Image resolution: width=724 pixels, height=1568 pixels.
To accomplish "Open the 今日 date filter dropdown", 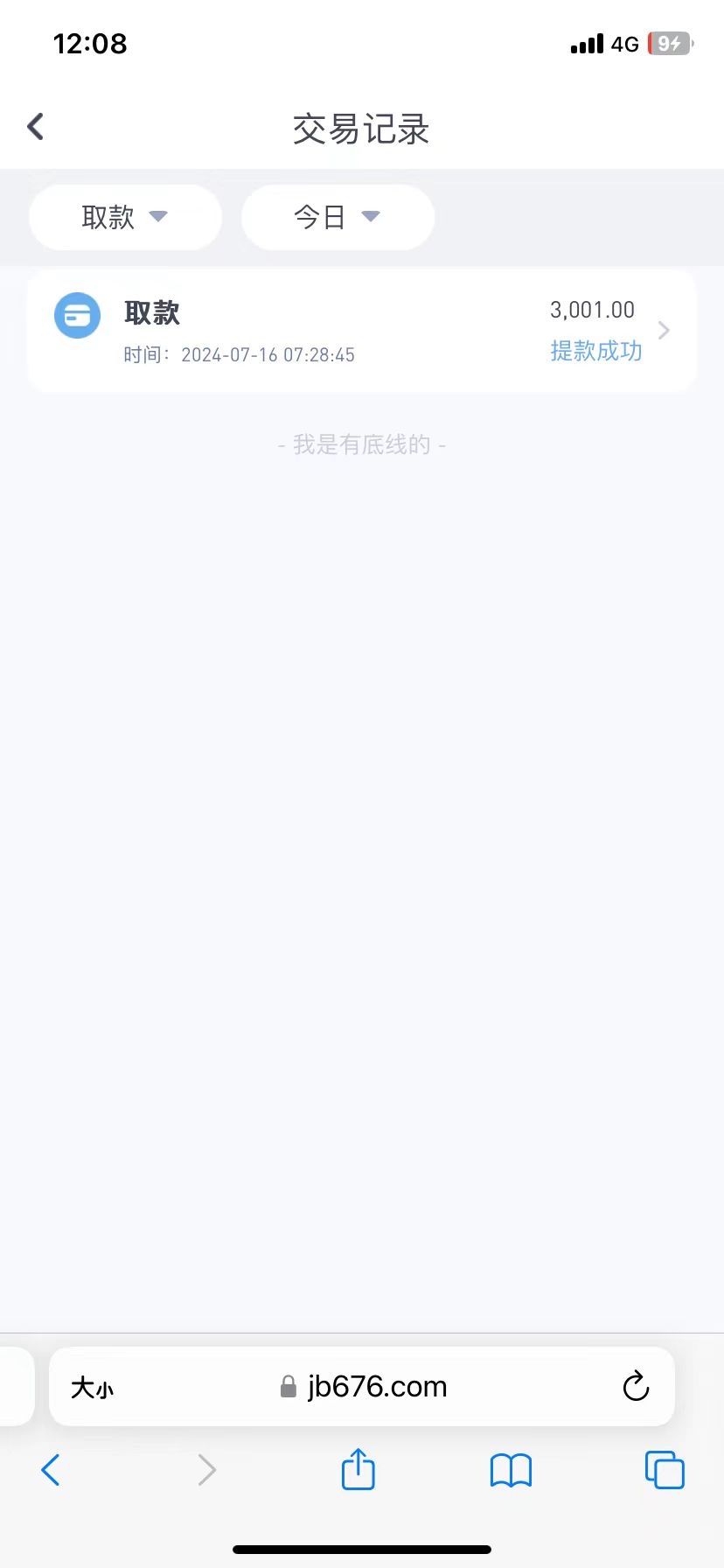I will pos(337,217).
